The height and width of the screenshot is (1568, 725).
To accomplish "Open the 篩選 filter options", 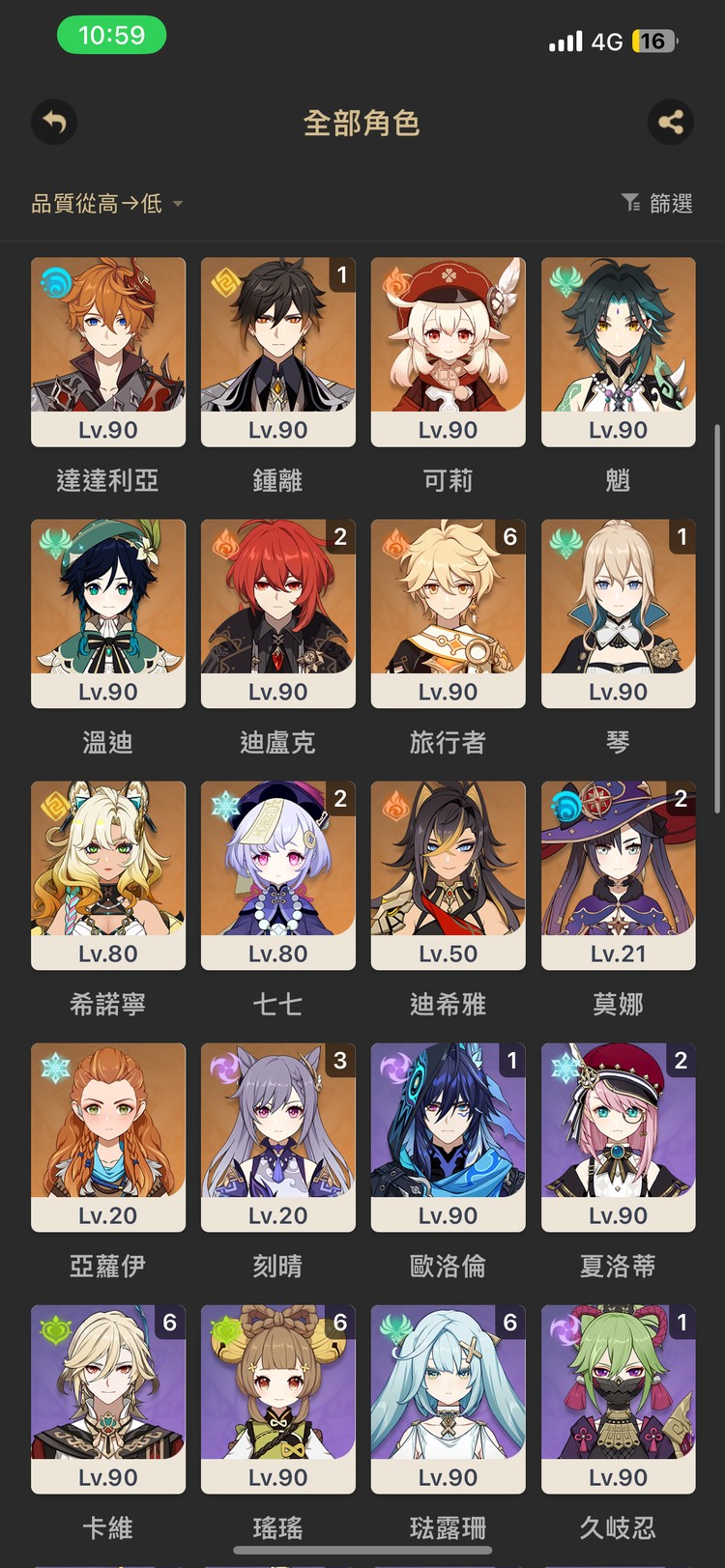I will point(657,203).
